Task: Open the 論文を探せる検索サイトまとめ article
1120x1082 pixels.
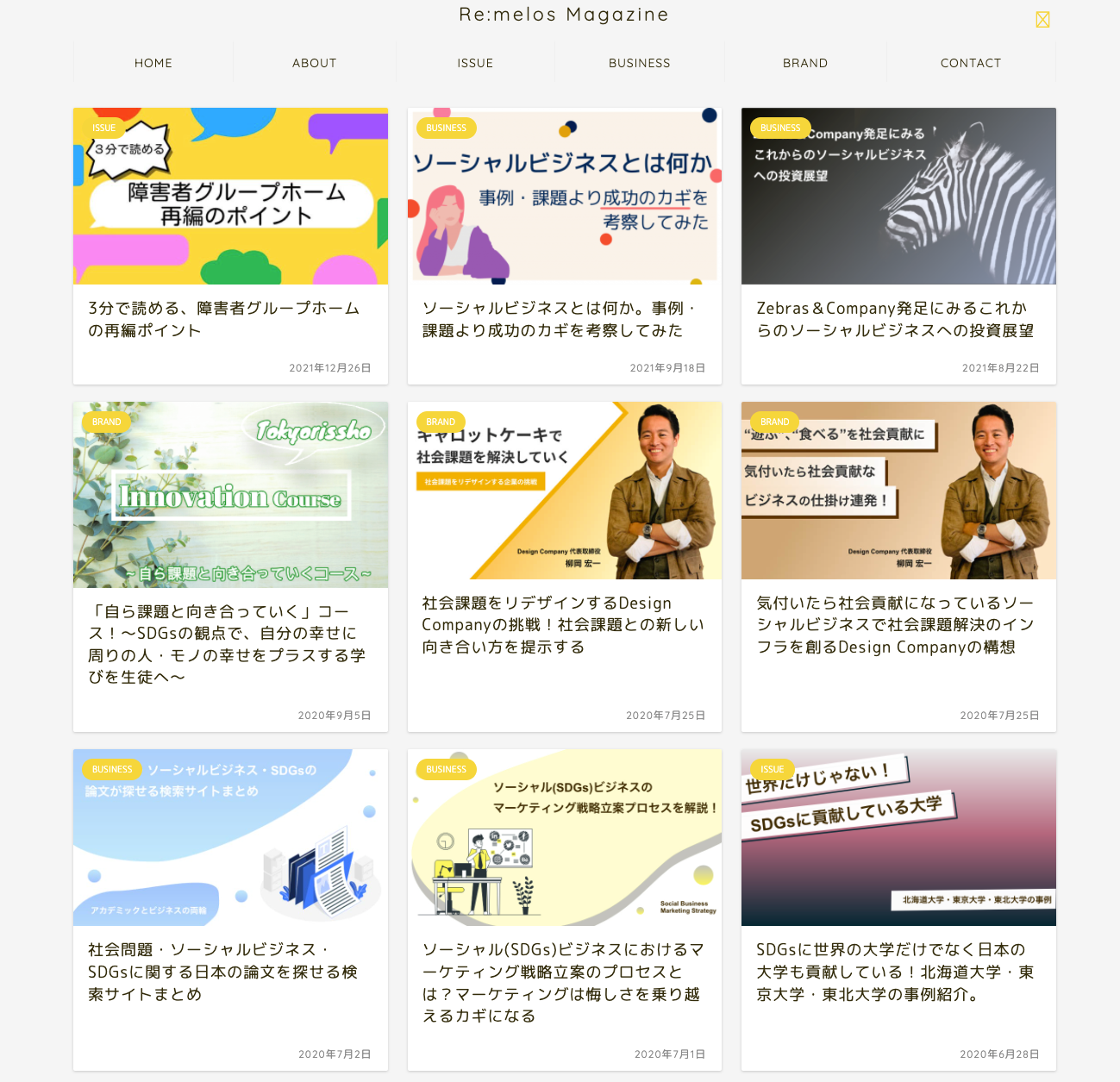Action: (x=222, y=972)
